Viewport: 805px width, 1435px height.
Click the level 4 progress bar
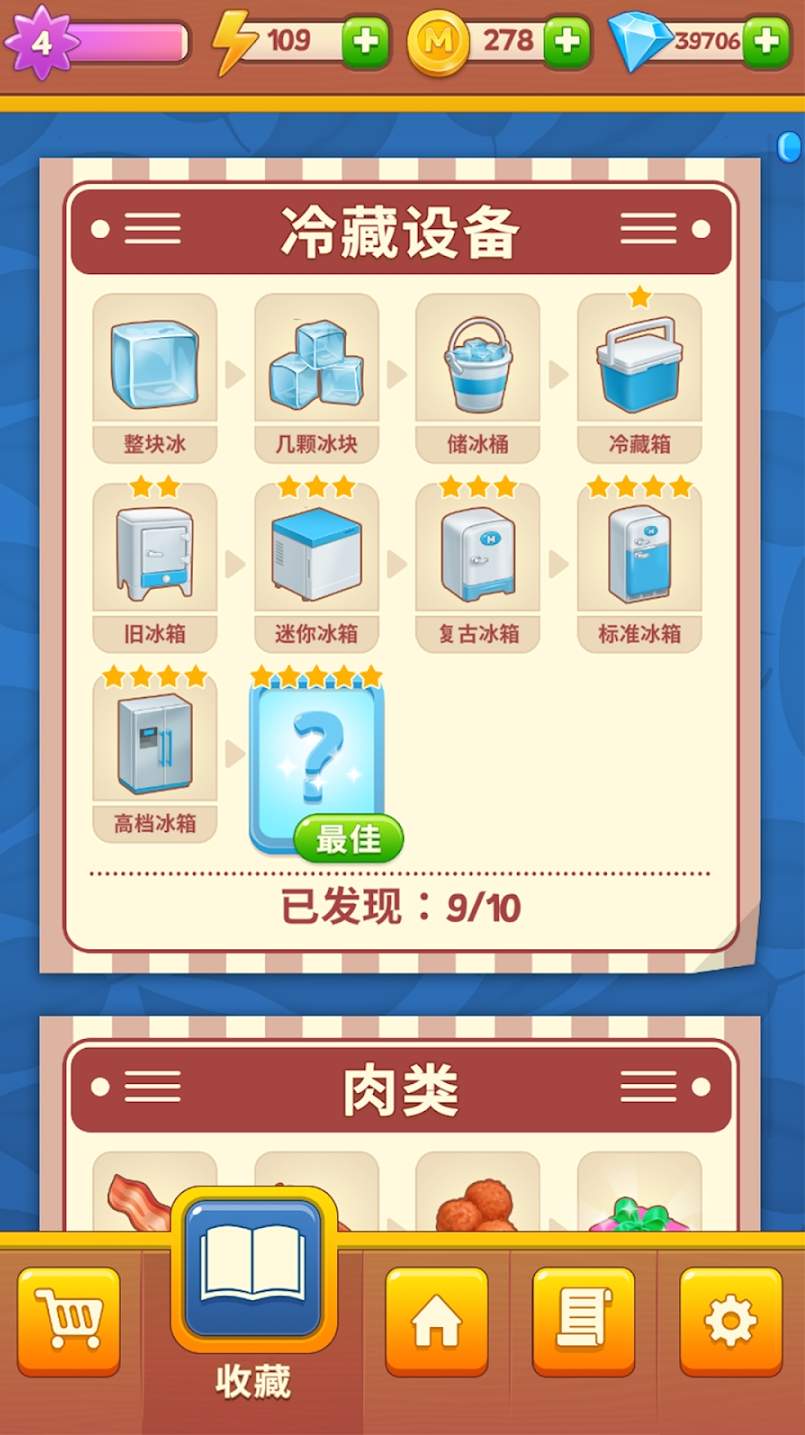(110, 40)
